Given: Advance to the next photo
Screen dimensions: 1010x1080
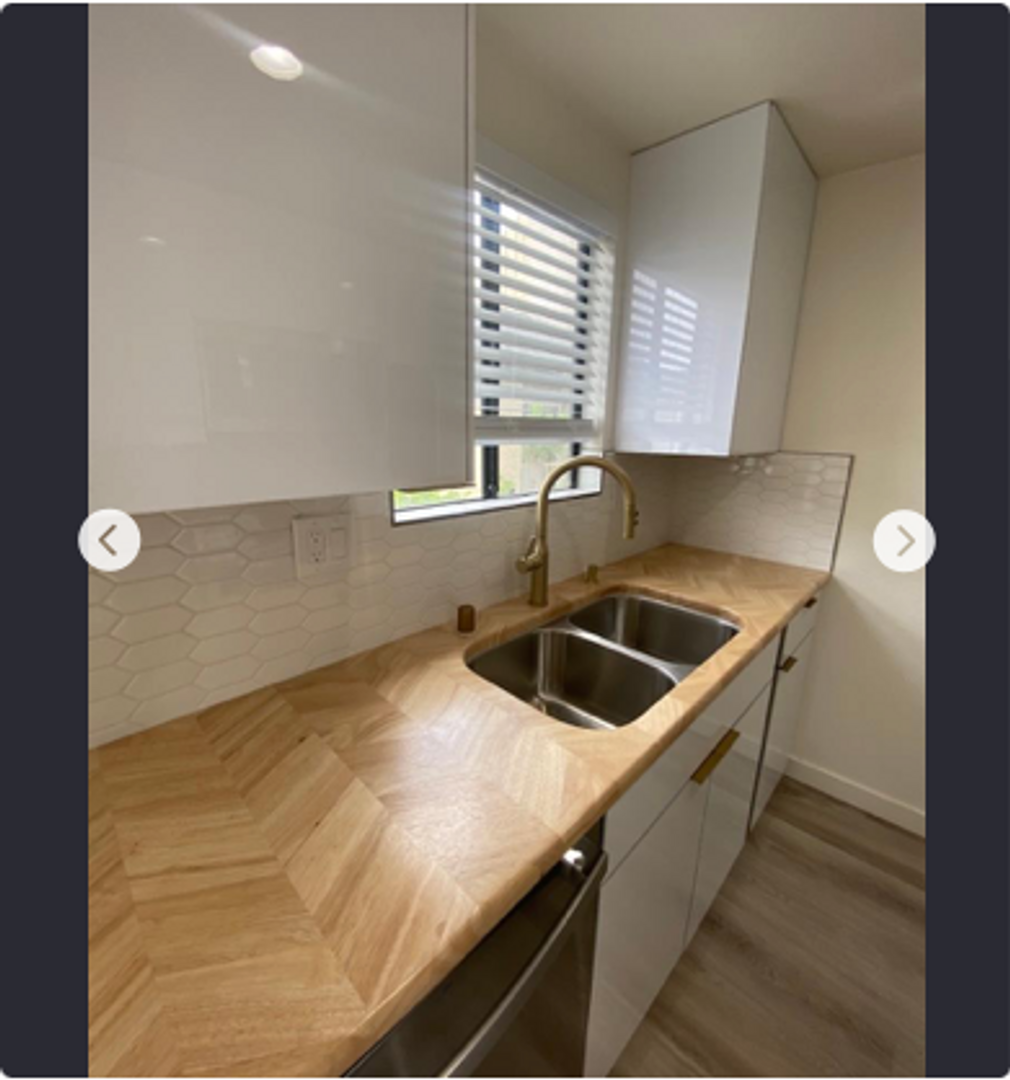Looking at the screenshot, I should click(903, 541).
